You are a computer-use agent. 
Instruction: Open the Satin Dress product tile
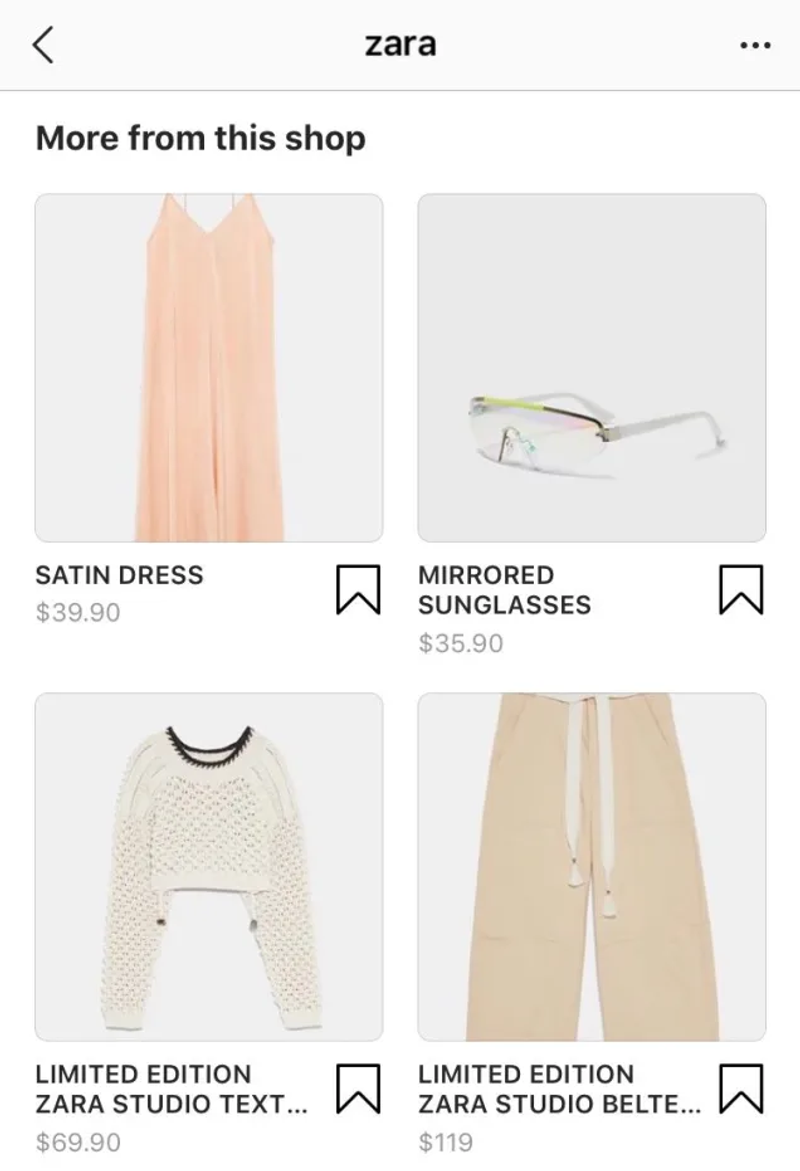(209, 368)
